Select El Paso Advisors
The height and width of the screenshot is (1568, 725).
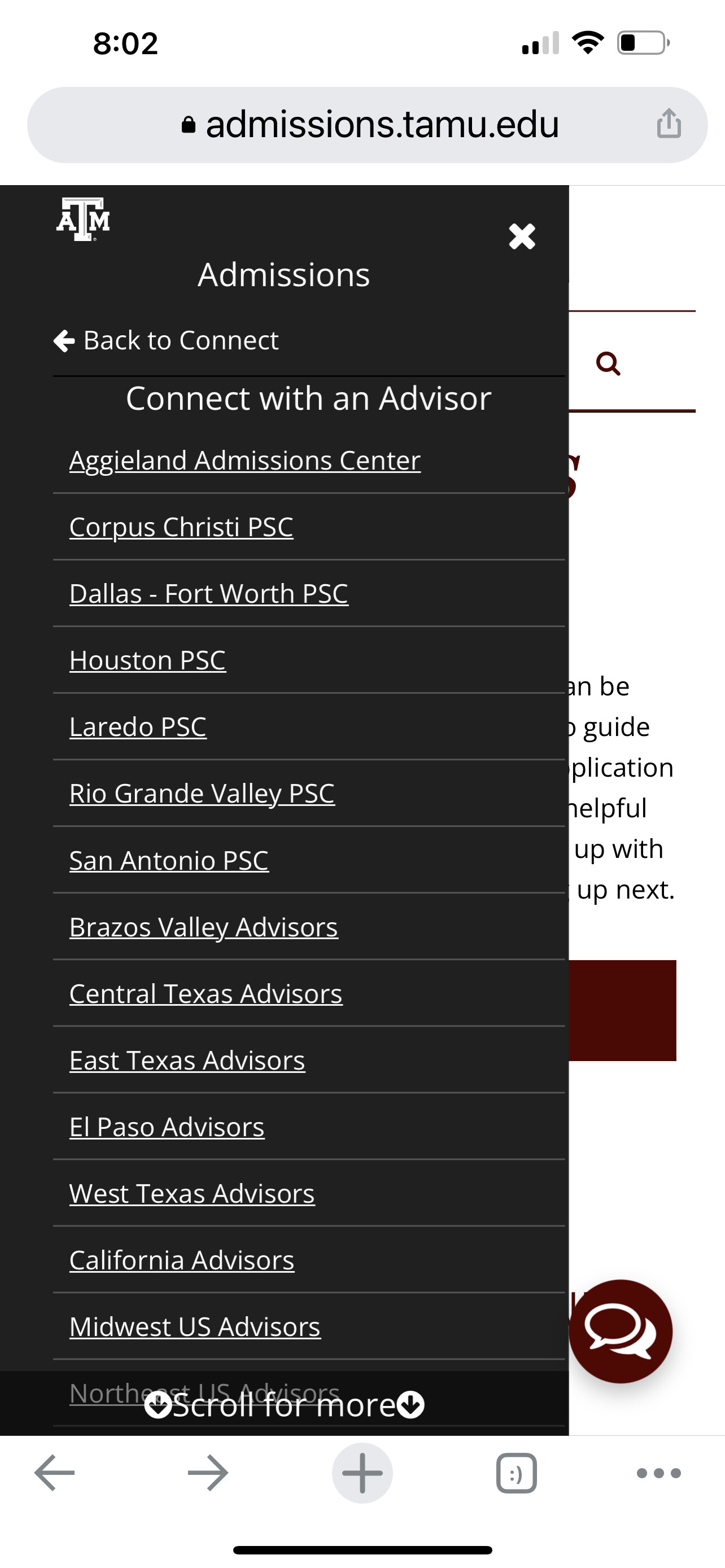[167, 1127]
